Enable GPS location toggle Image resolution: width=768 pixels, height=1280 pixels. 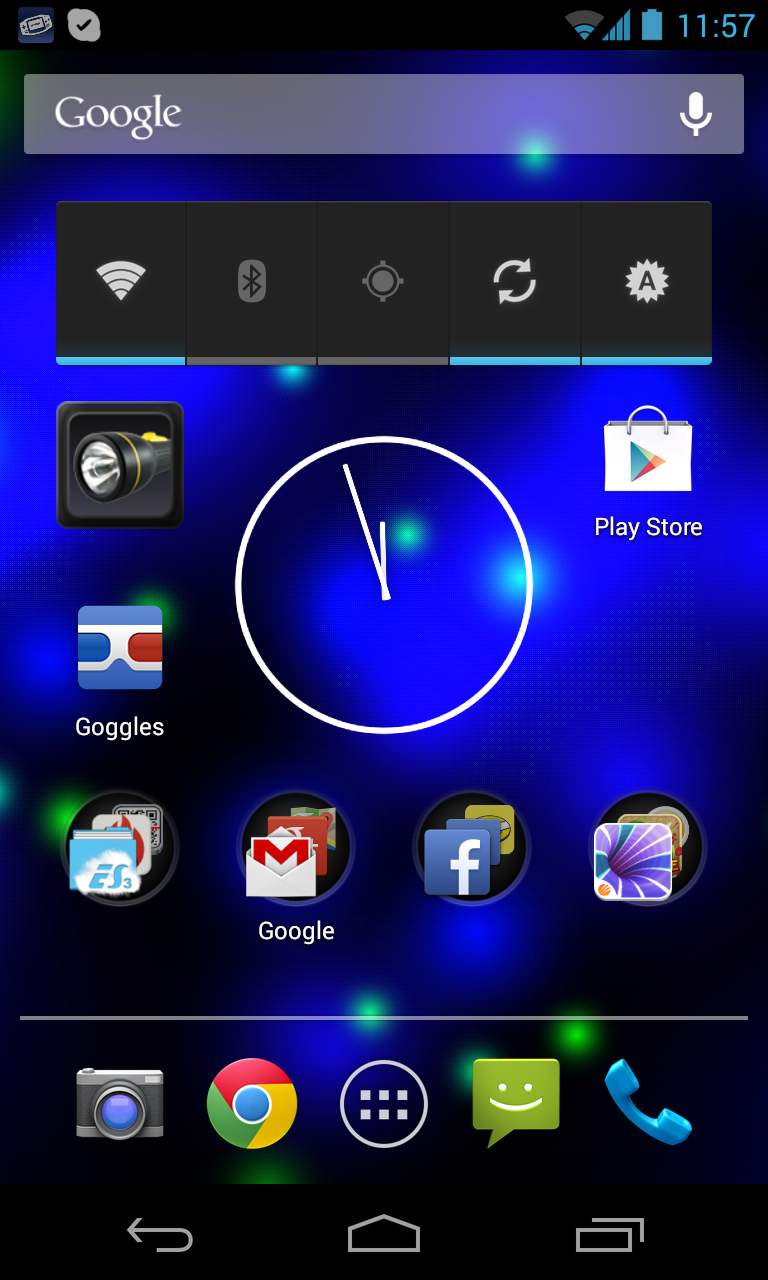382,281
